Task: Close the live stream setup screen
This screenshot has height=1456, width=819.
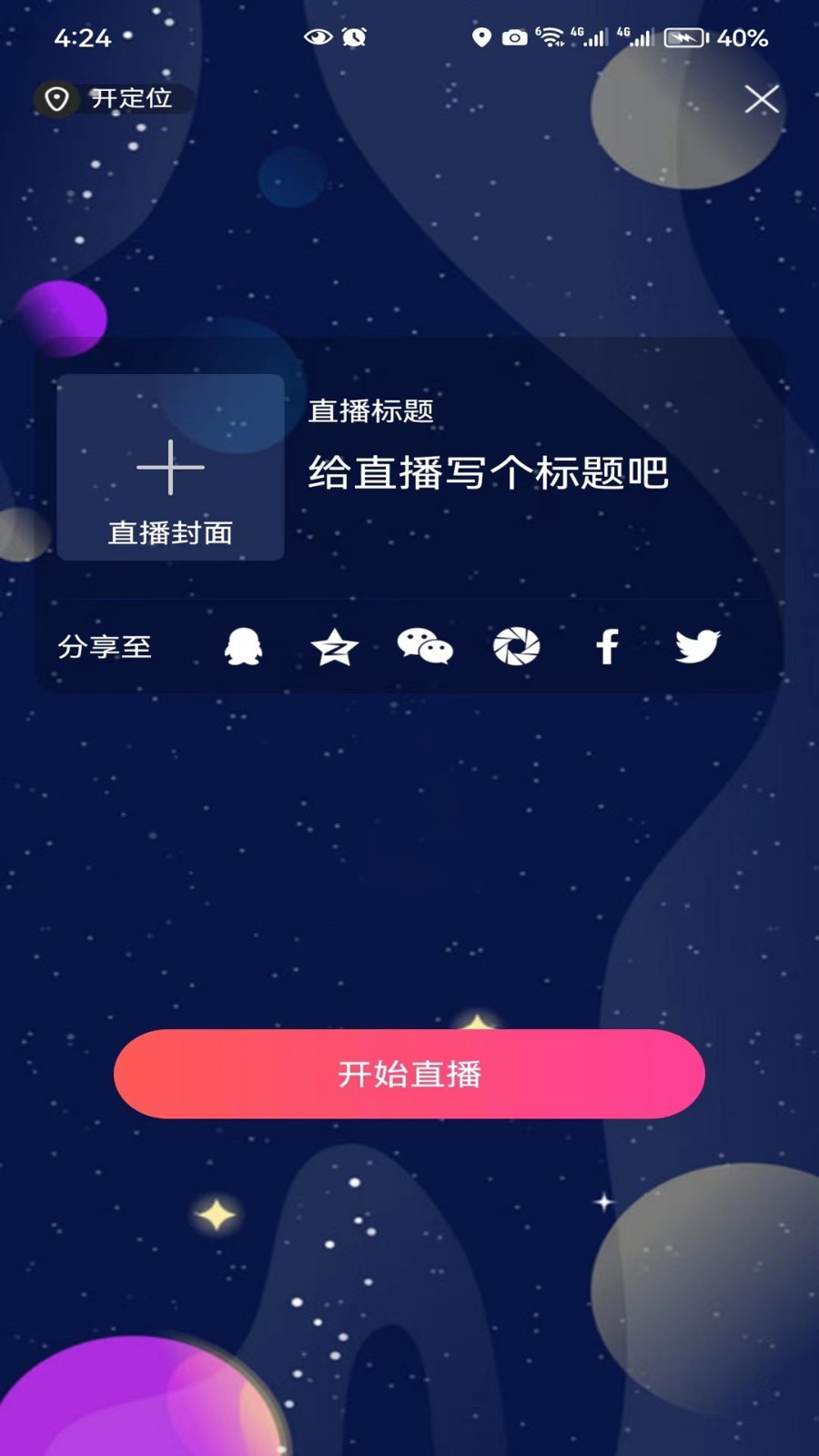Action: (x=761, y=99)
